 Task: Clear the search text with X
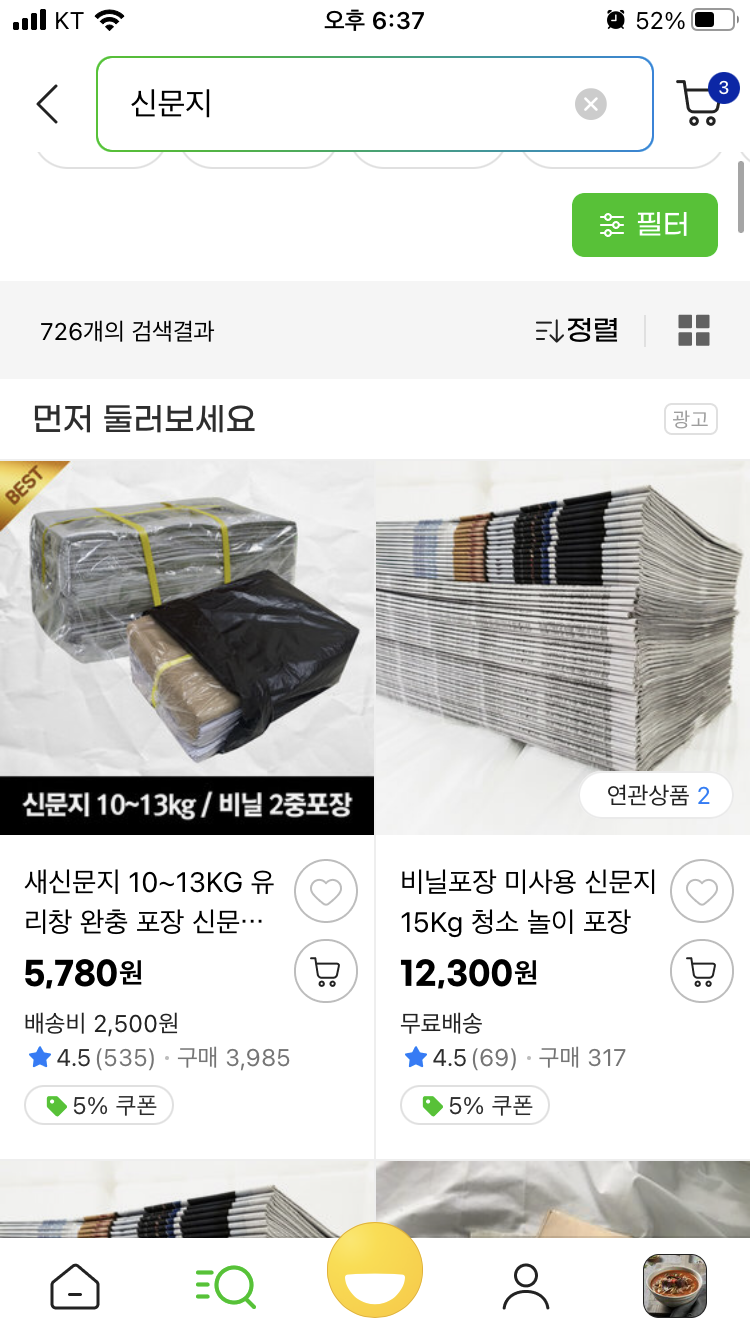(591, 104)
